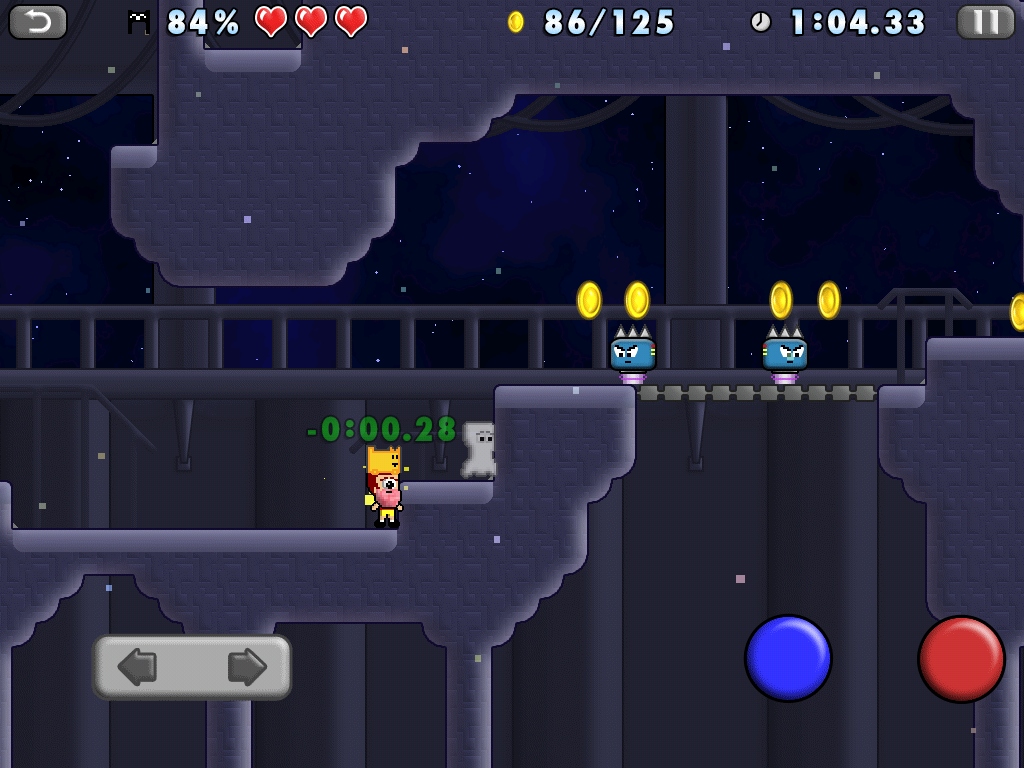
Task: Move right with the right arrow
Action: 246,667
